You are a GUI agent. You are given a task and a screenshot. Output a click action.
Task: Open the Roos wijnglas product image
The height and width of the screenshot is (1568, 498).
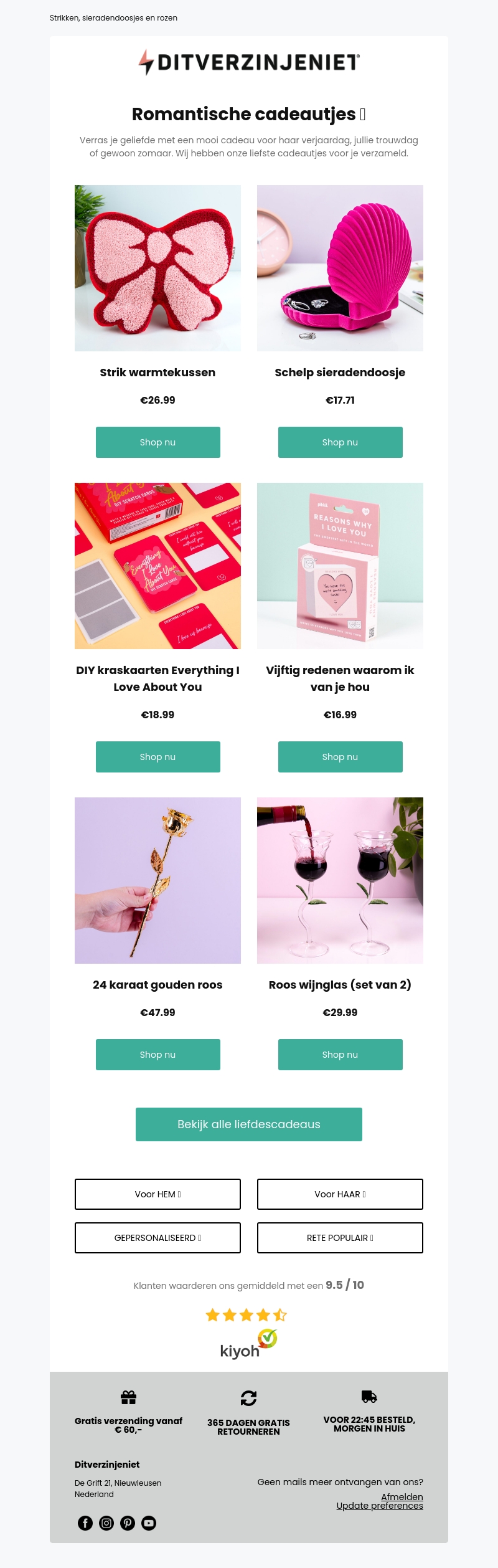coord(340,880)
